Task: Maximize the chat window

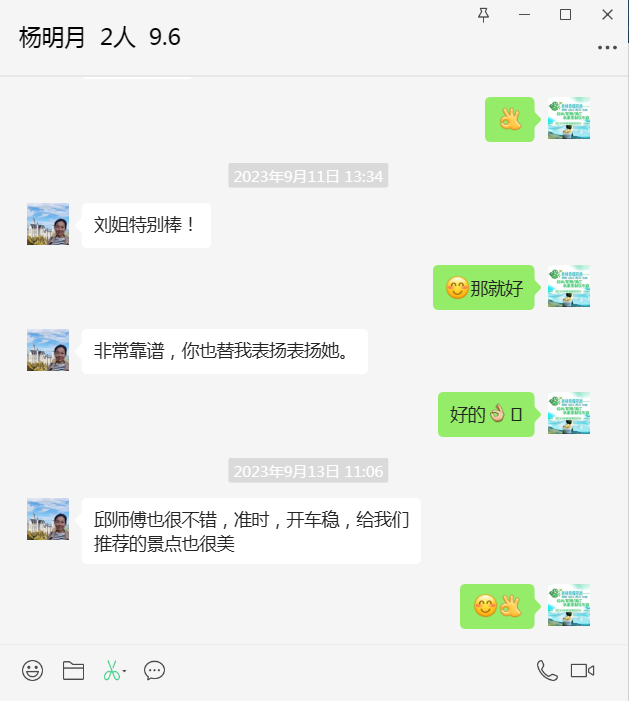Action: (565, 14)
